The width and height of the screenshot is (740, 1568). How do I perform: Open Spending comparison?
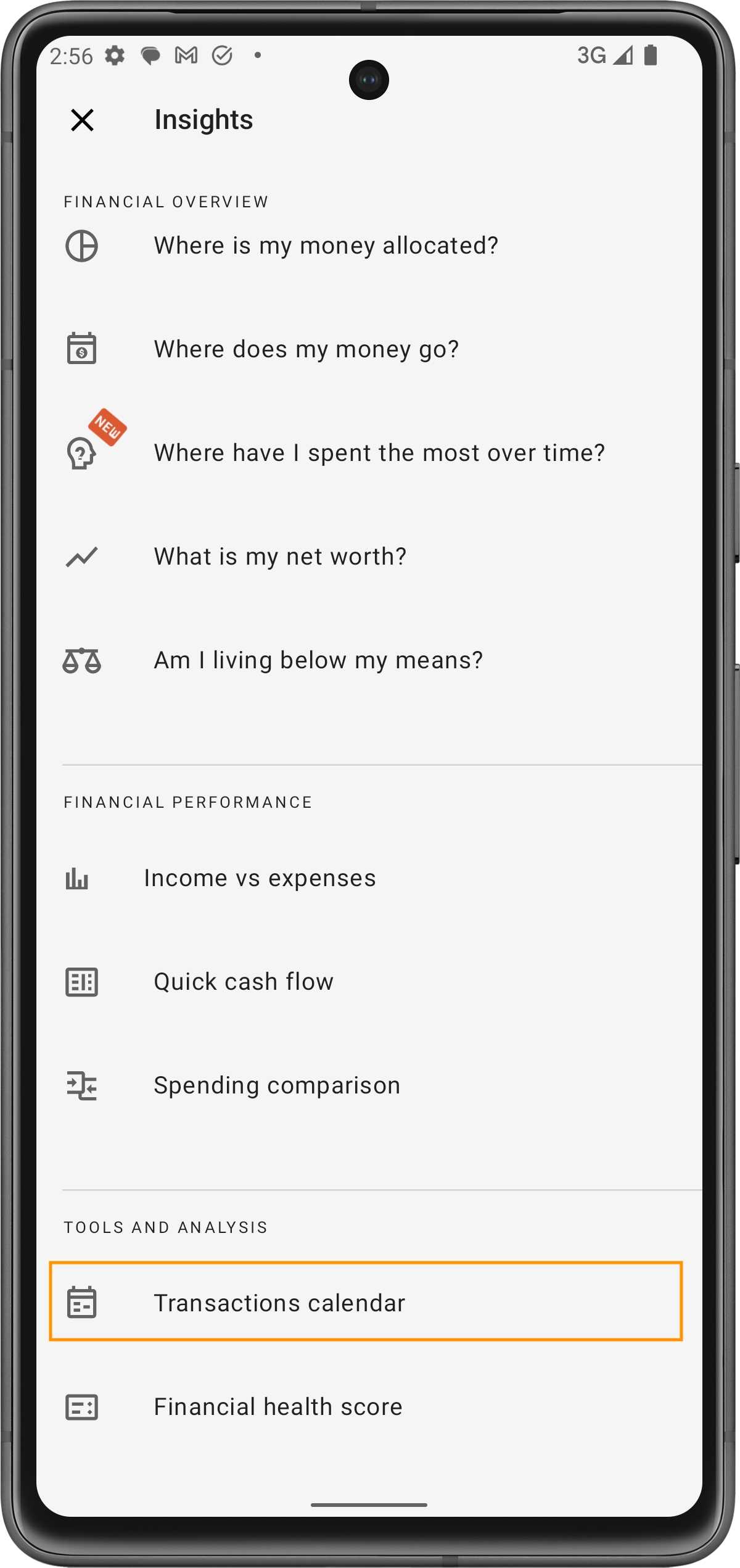tap(277, 1085)
